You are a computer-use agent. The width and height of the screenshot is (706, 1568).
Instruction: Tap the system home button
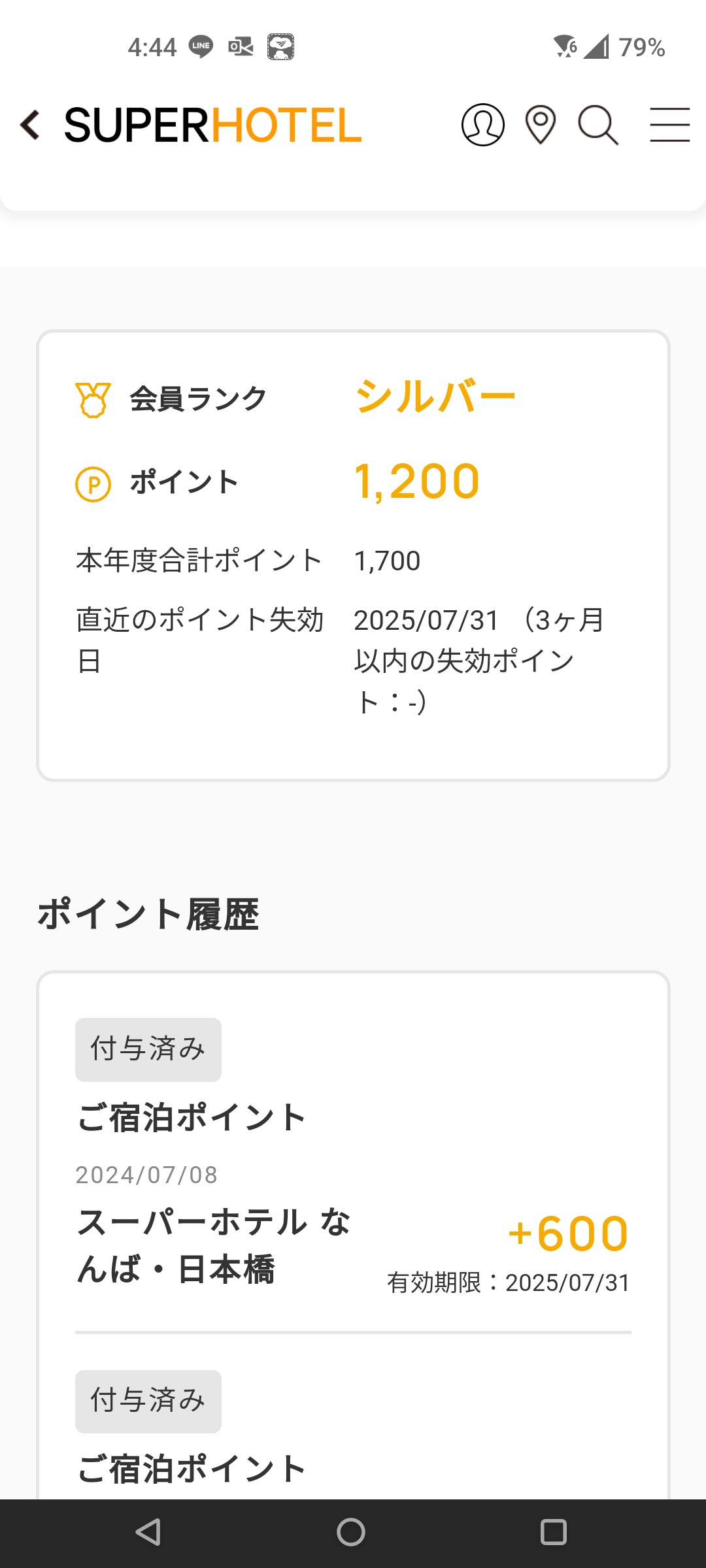(x=351, y=1532)
